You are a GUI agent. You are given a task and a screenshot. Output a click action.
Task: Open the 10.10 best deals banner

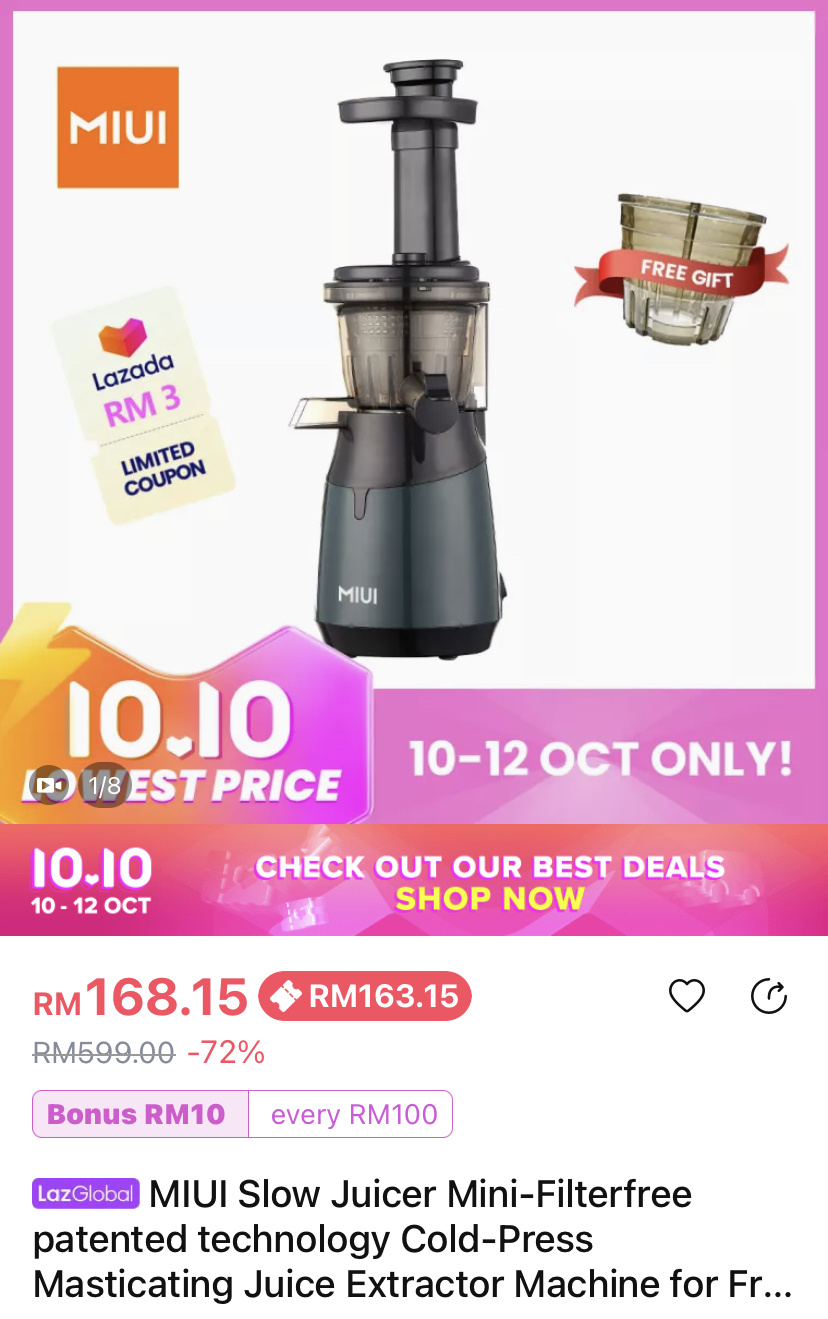click(414, 880)
